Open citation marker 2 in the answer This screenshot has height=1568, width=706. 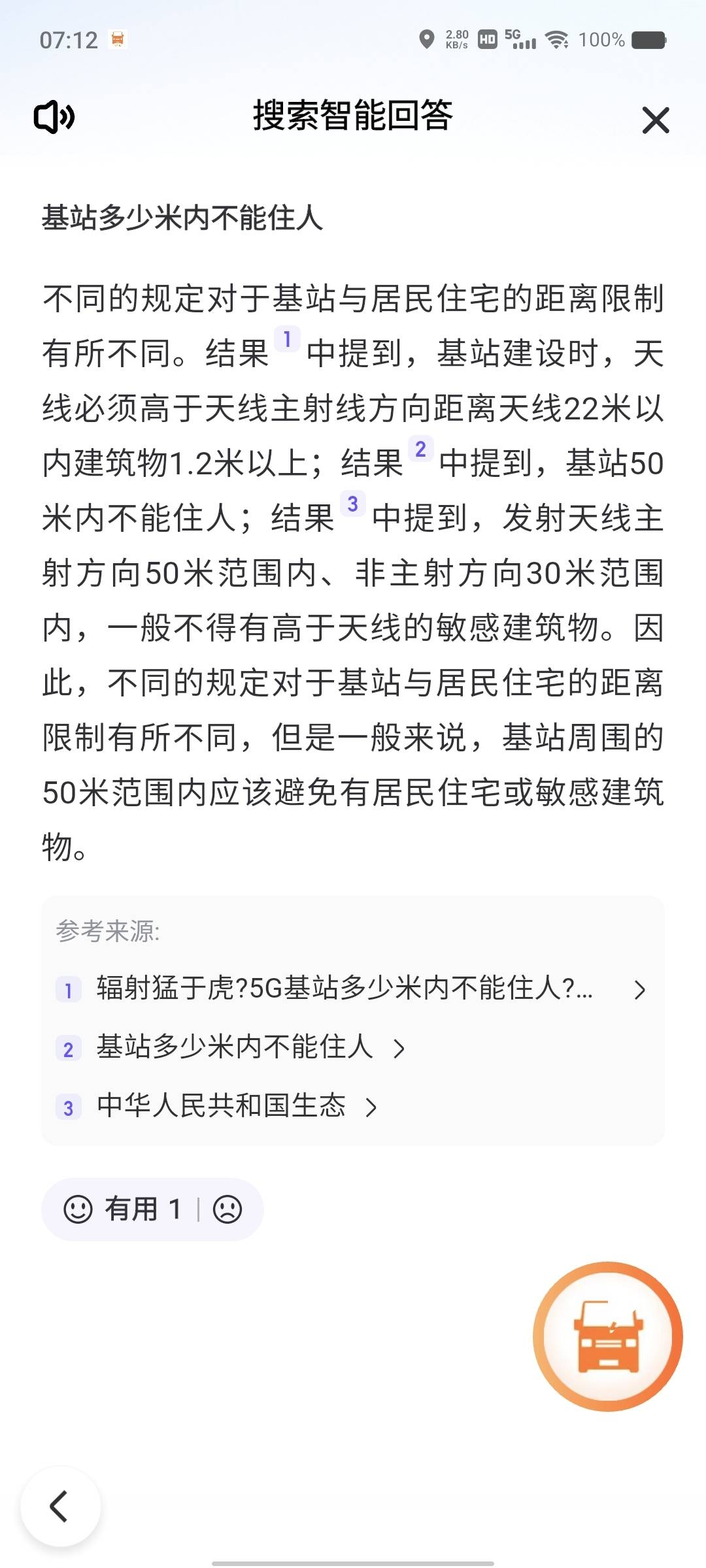(420, 449)
